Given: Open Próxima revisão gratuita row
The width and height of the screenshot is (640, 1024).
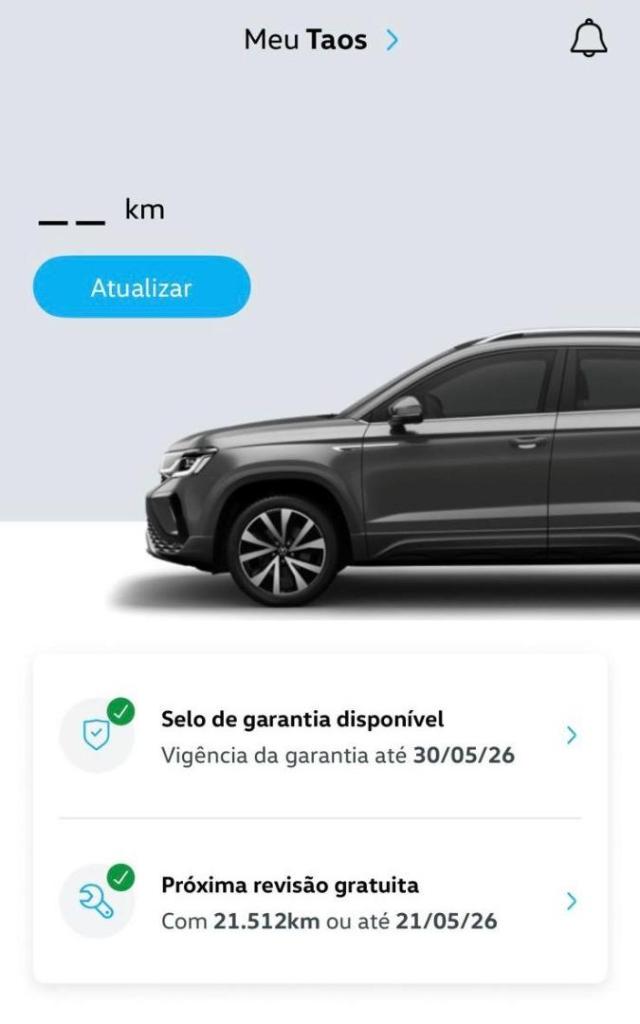Looking at the screenshot, I should point(320,902).
